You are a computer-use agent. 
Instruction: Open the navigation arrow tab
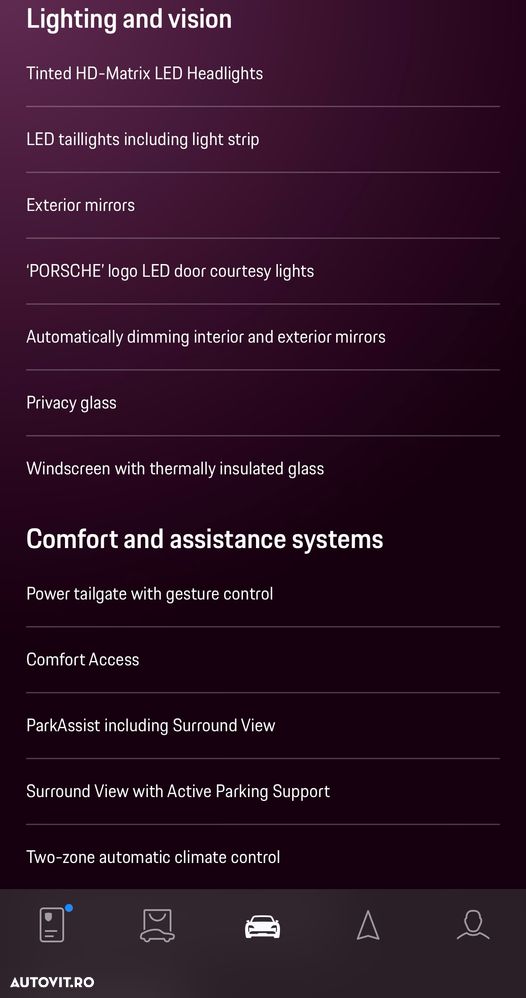(x=368, y=925)
